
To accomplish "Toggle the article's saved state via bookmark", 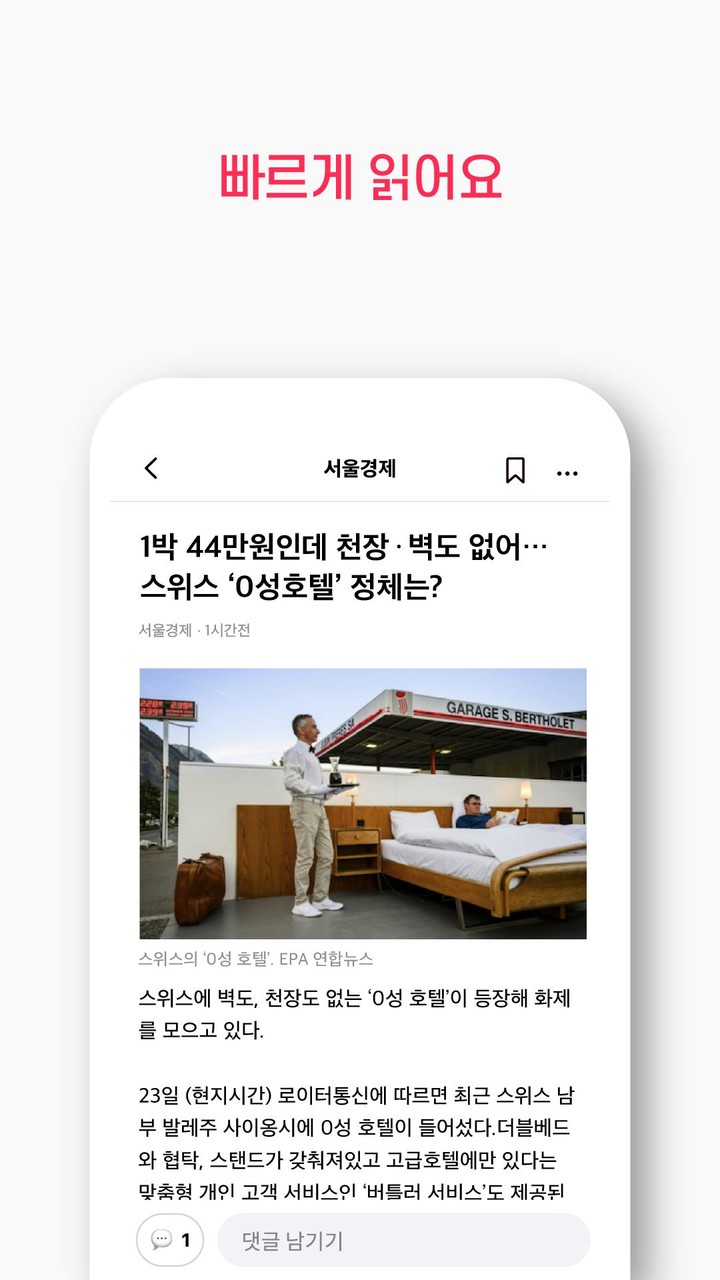I will pyautogui.click(x=515, y=469).
